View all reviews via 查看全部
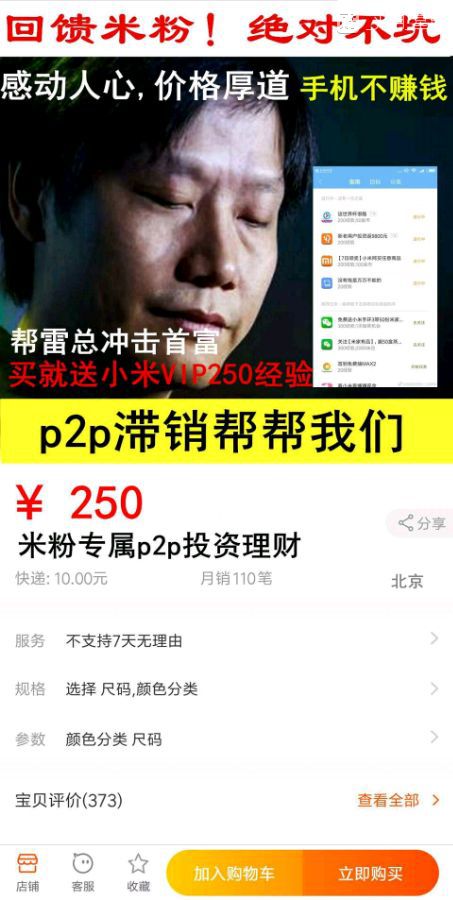This screenshot has width=453, height=900. [398, 800]
